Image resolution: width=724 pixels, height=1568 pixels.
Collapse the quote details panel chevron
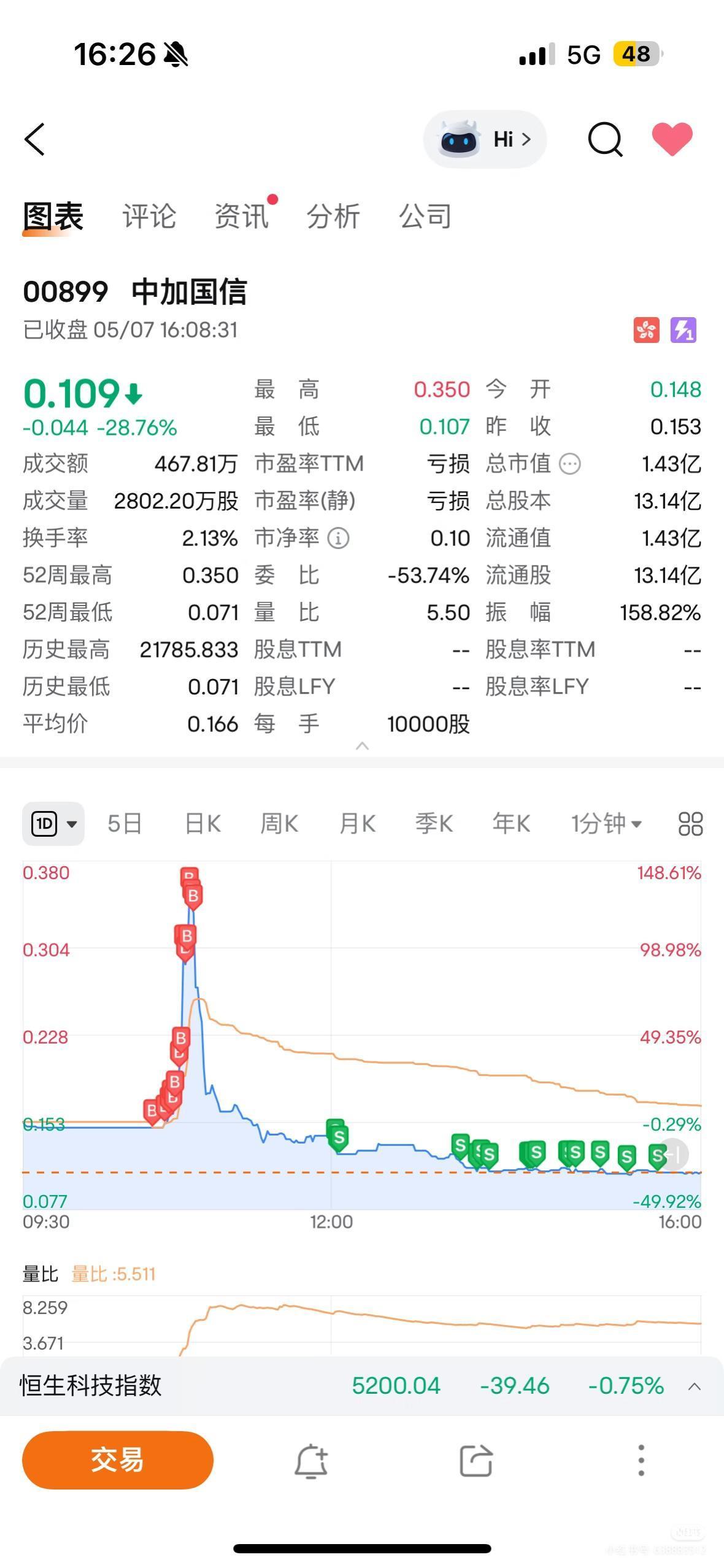362,747
